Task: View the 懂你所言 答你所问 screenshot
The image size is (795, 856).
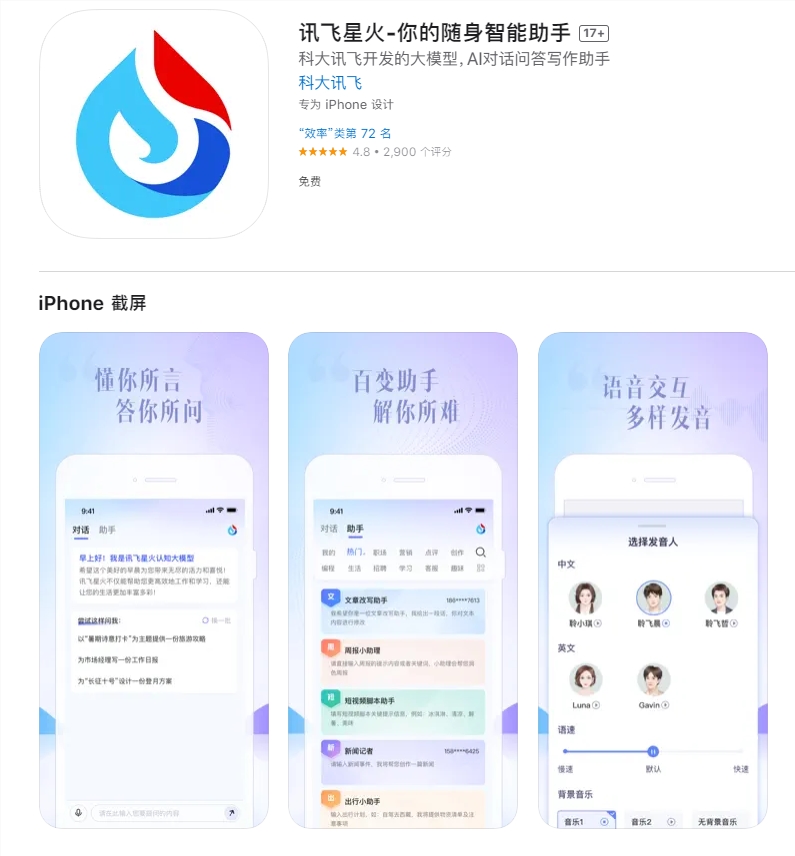Action: (154, 580)
